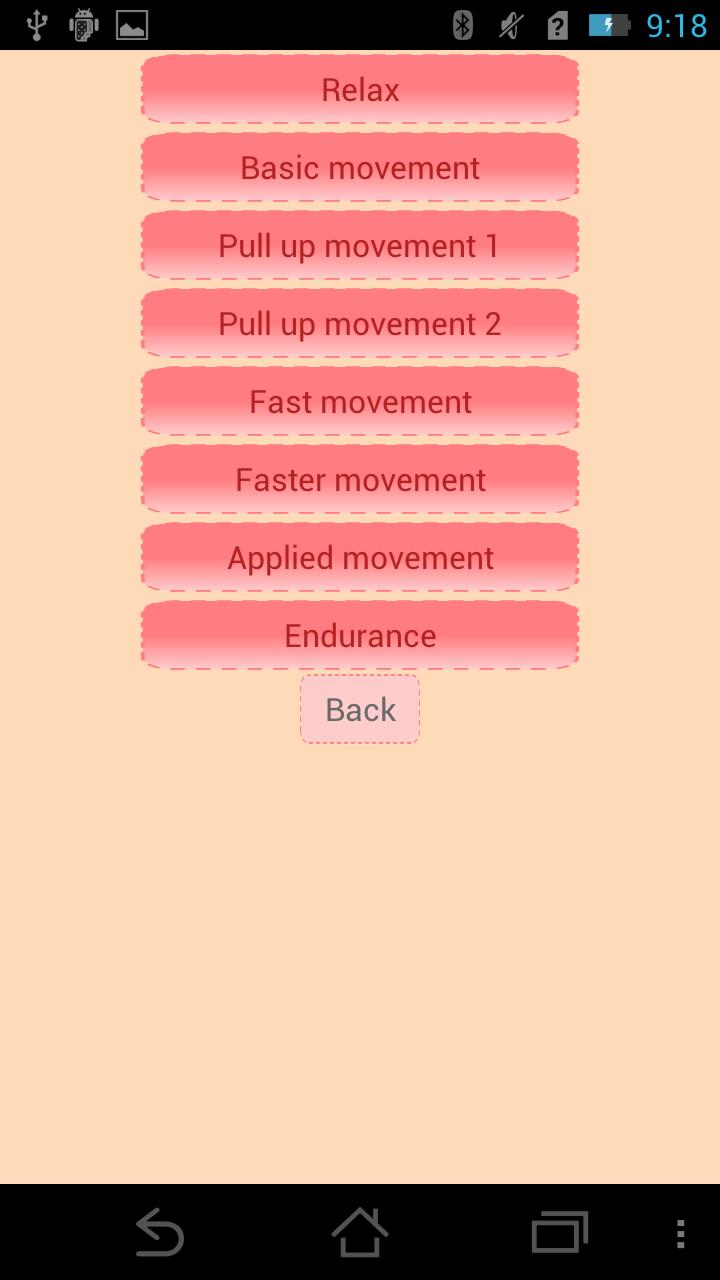Open Basic movement
The image size is (720, 1280).
tap(360, 167)
